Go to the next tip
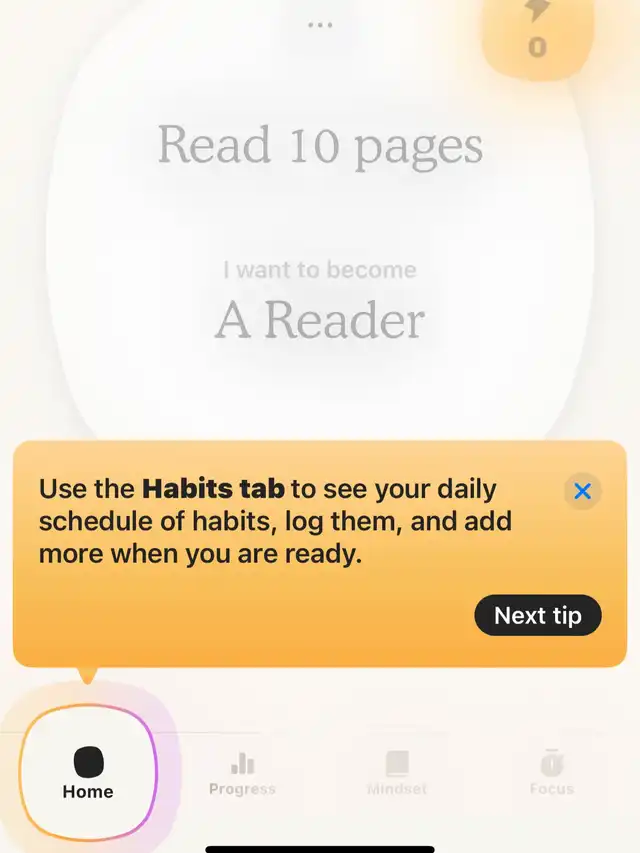 pos(537,615)
